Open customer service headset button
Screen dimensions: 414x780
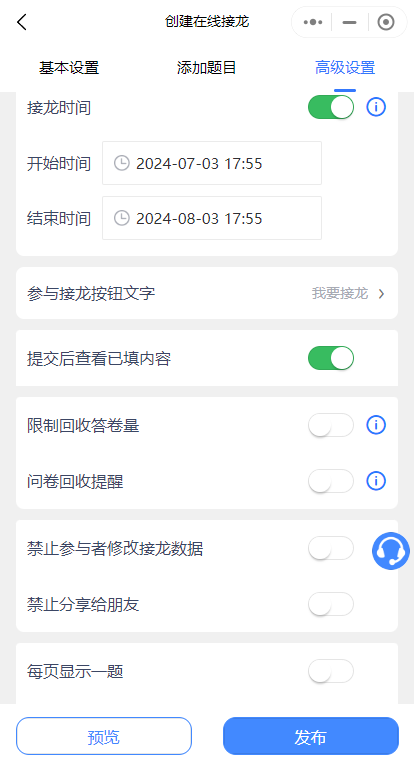tap(391, 551)
